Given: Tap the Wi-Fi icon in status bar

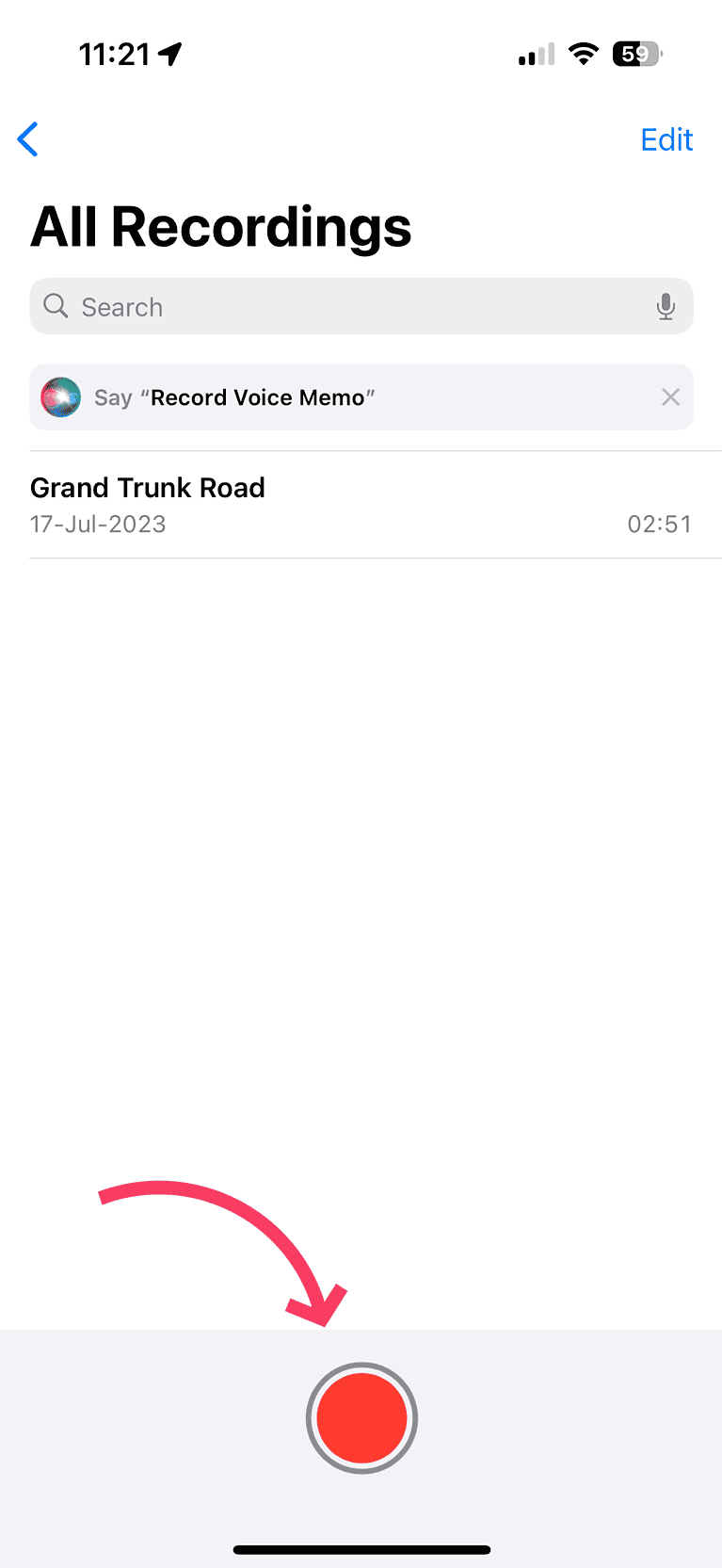Looking at the screenshot, I should pyautogui.click(x=583, y=54).
